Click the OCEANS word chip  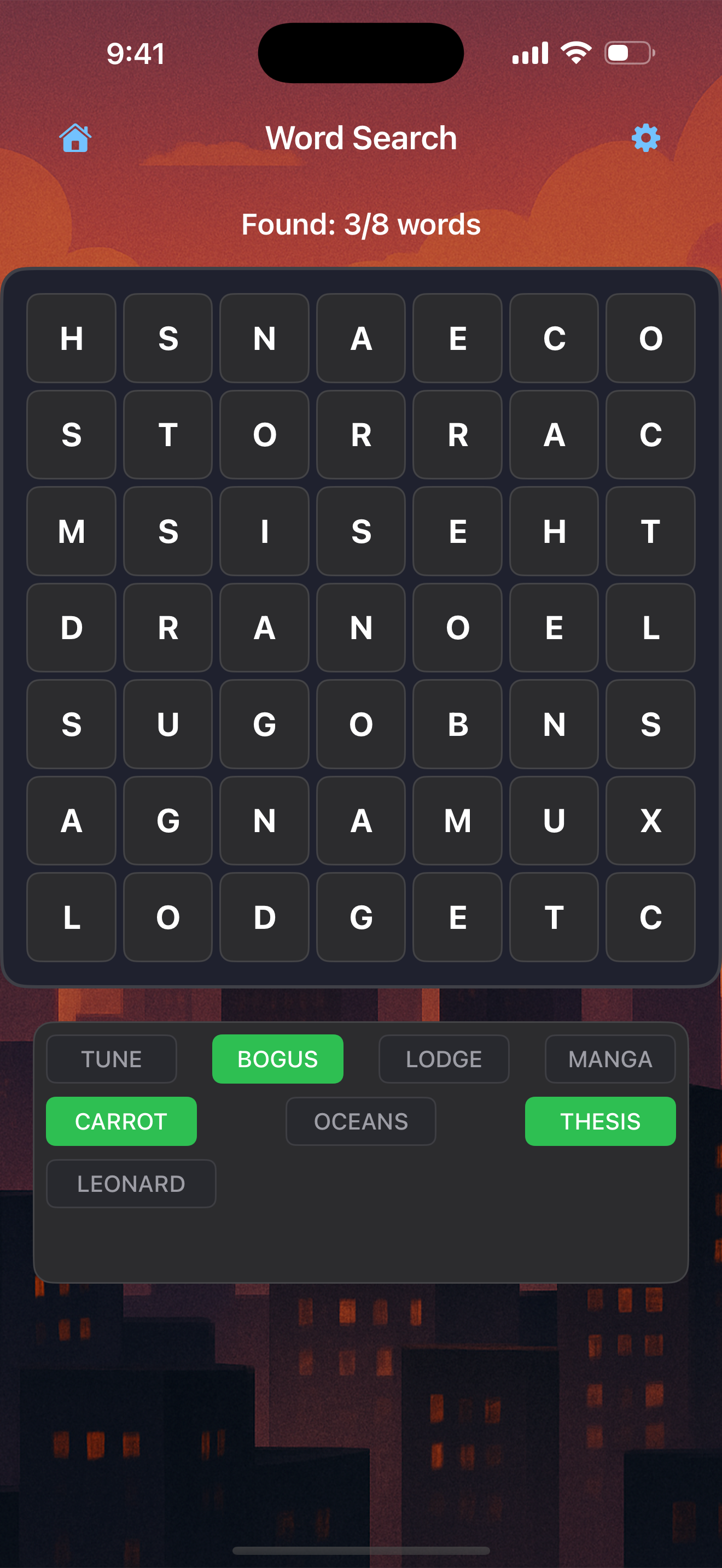(x=360, y=1121)
